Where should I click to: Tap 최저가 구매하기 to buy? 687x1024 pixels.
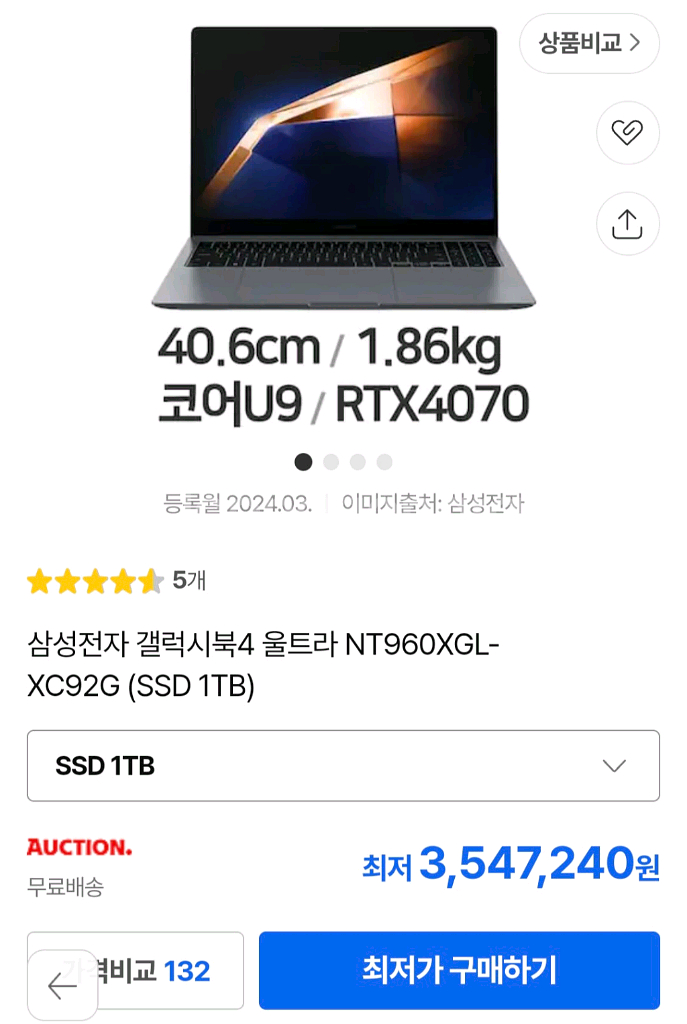coord(459,970)
